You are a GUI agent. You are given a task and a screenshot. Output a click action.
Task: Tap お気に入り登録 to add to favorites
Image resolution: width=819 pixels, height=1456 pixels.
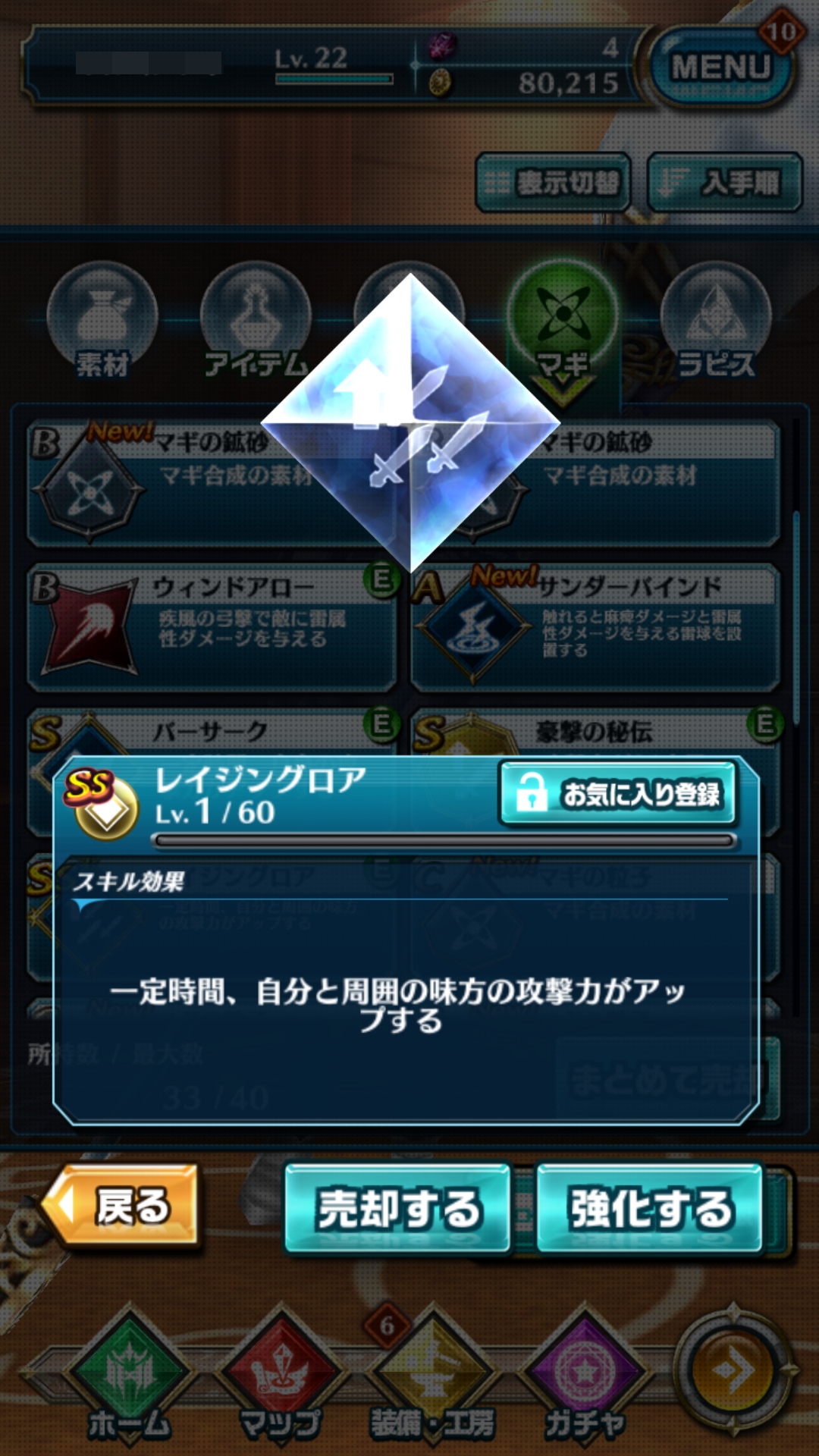(617, 793)
